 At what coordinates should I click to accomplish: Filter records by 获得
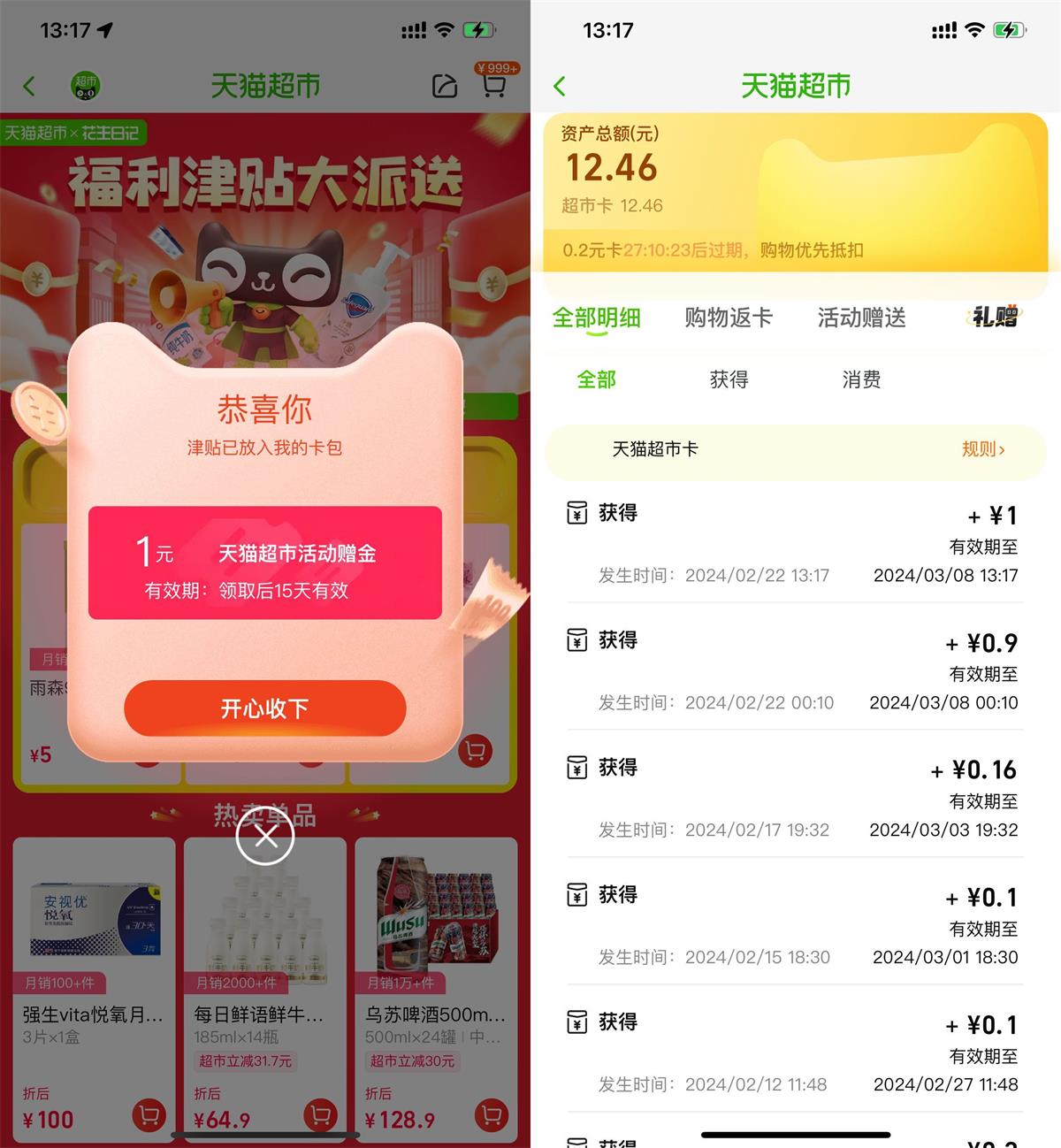click(x=729, y=379)
